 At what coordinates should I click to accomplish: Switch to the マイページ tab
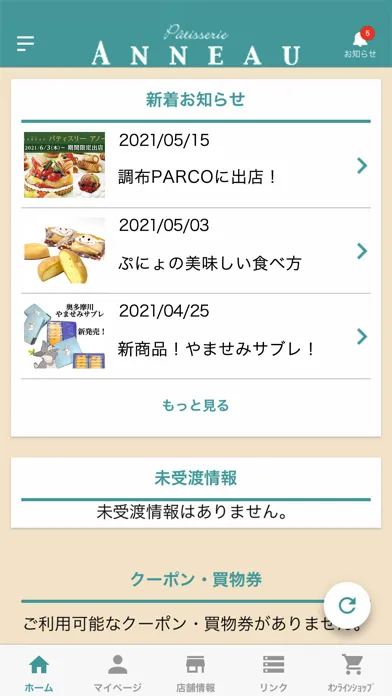click(x=118, y=672)
